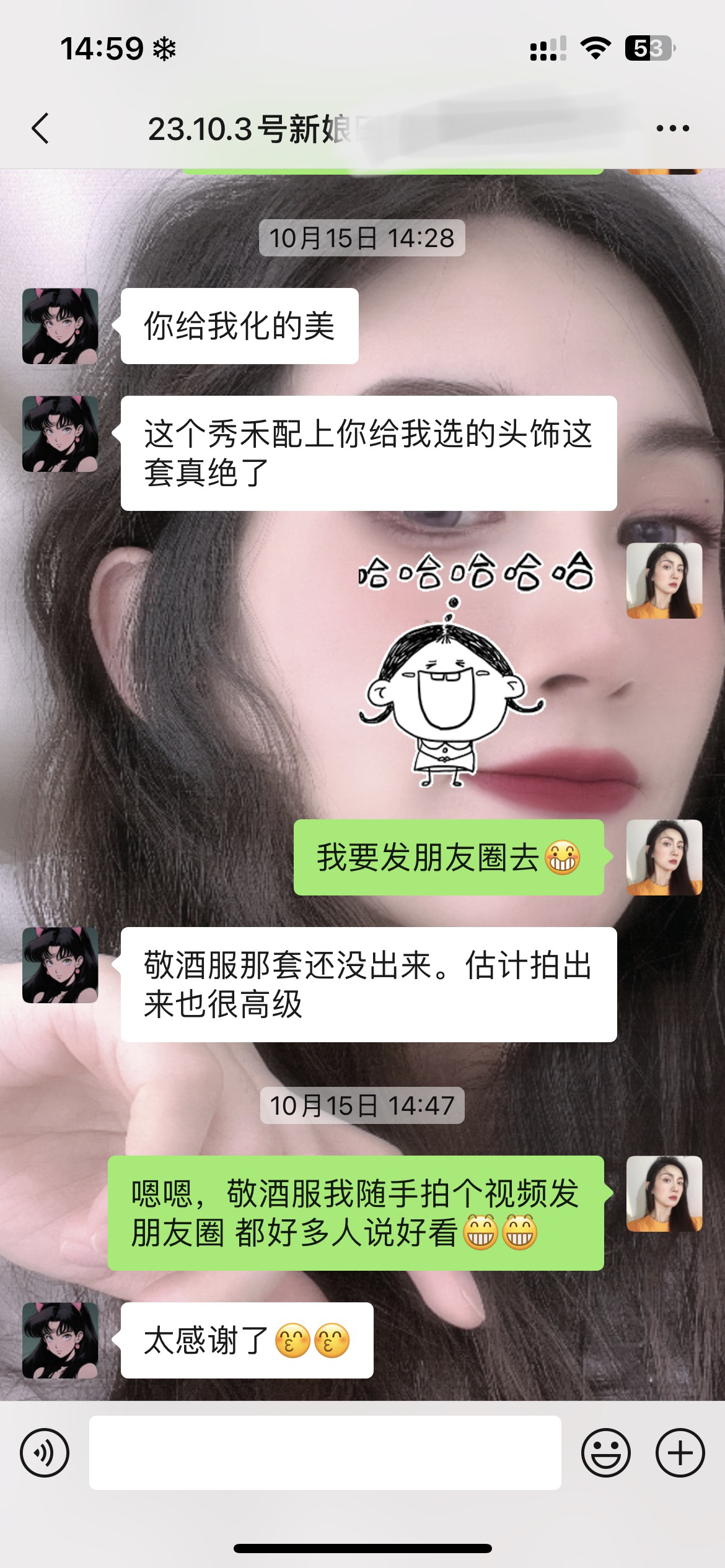Open my avatar beside 我要发朋友圈去
The height and width of the screenshot is (1568, 725).
click(664, 857)
